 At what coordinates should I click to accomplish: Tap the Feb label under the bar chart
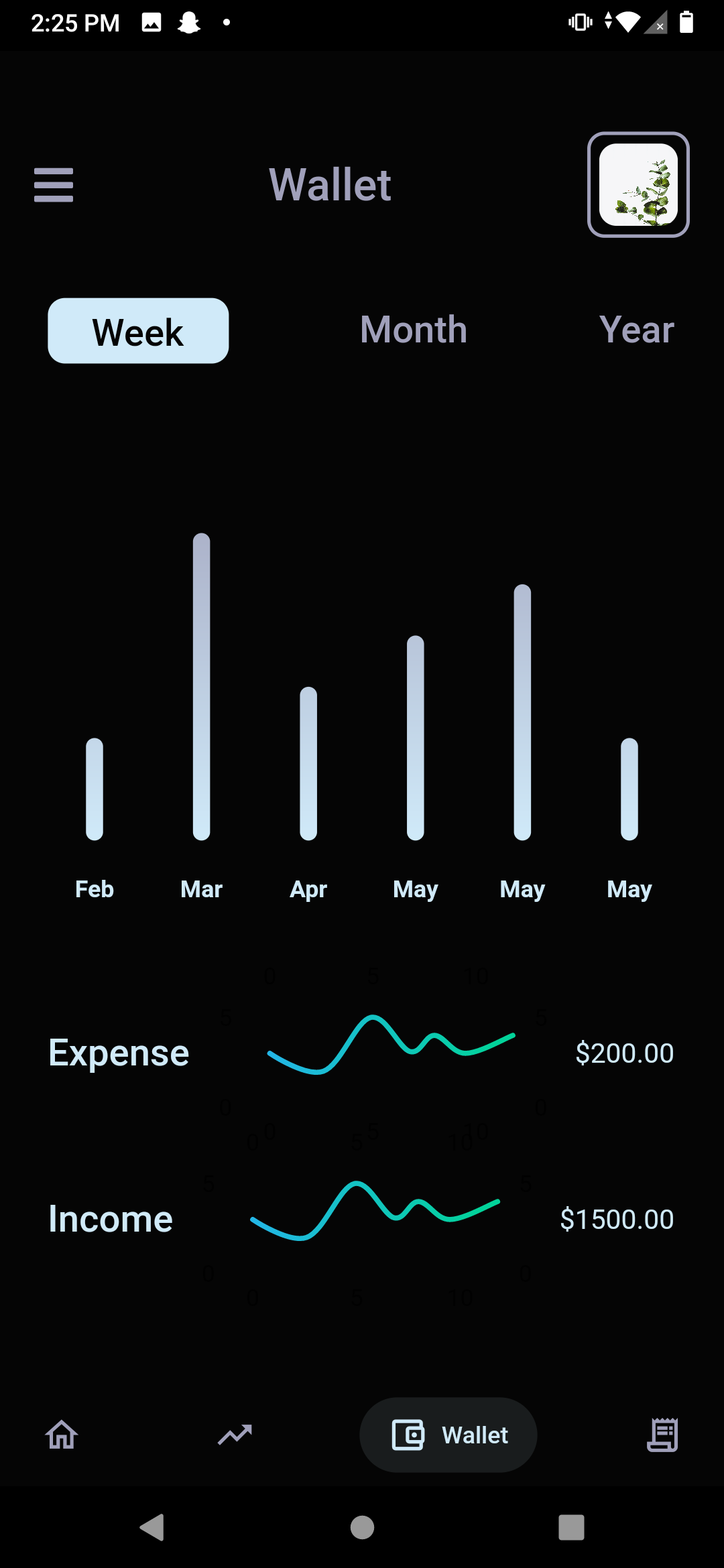coord(94,889)
